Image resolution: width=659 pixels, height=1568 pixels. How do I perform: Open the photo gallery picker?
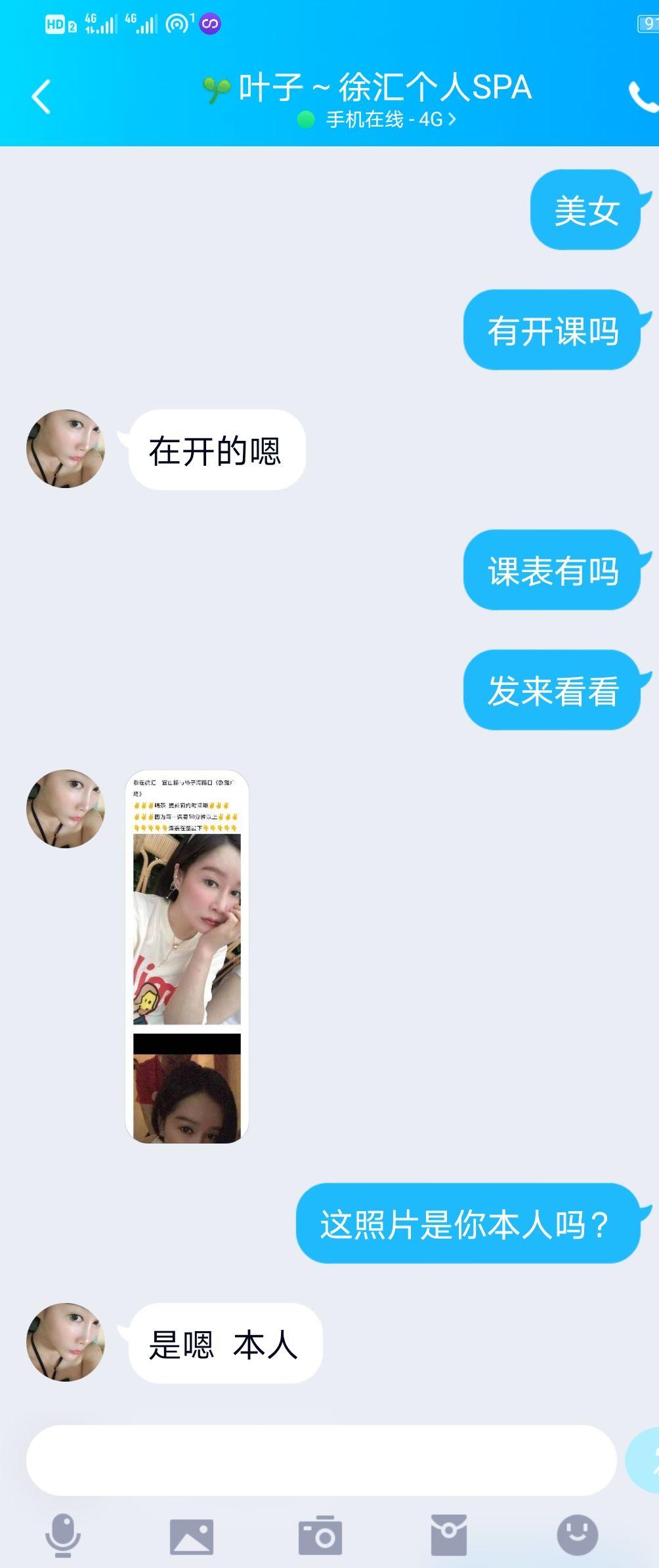click(192, 1536)
